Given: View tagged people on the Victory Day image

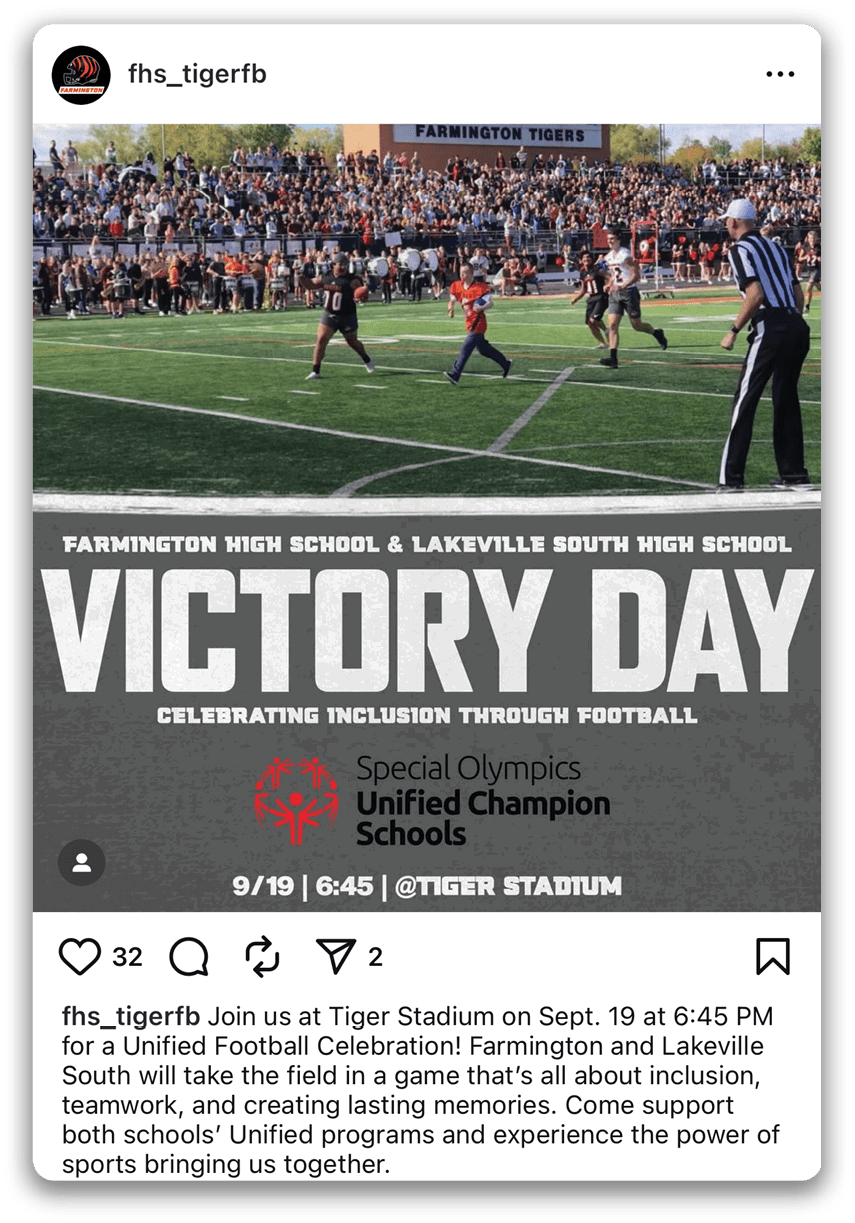Looking at the screenshot, I should [82, 862].
